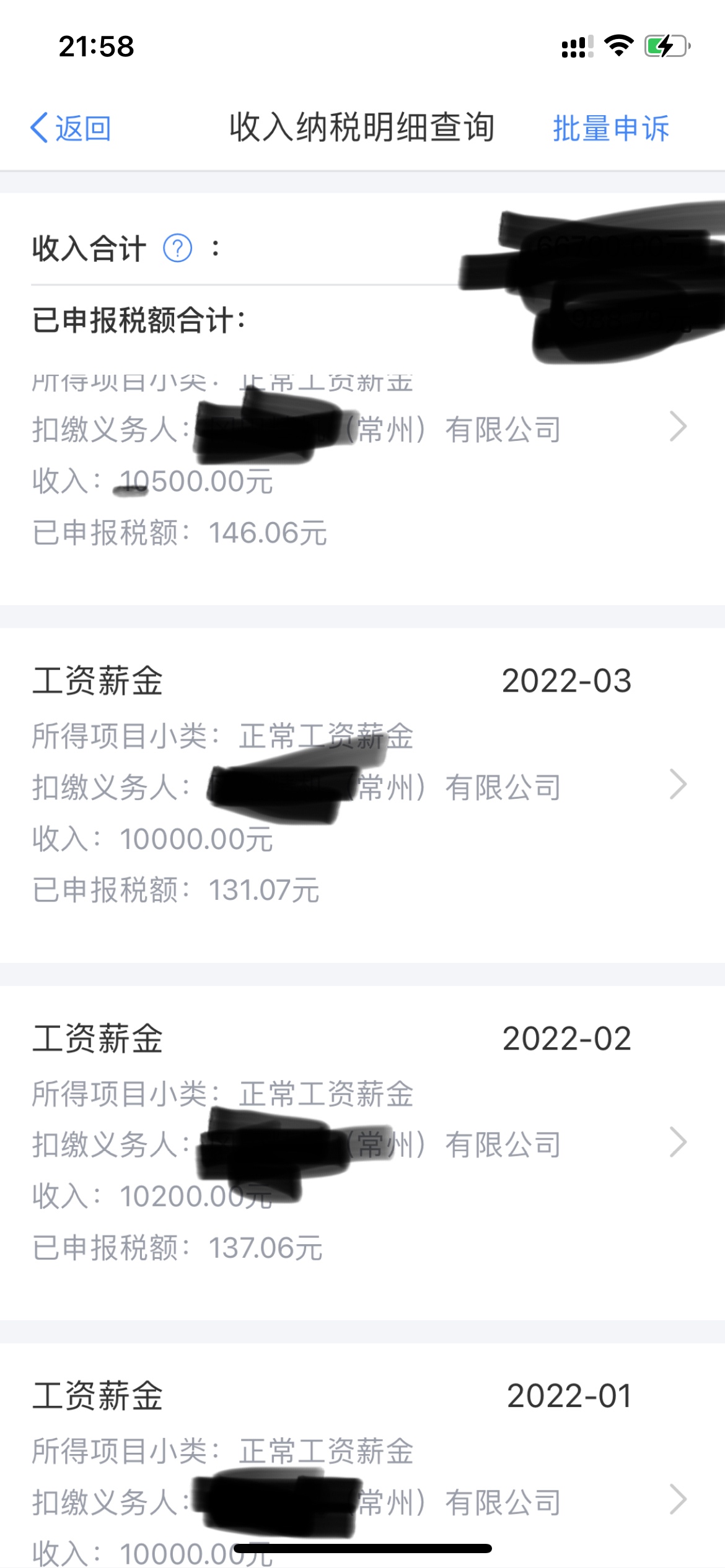725x1568 pixels.
Task: Open the 2022-01 工资薪金 record
Action: point(362,1455)
